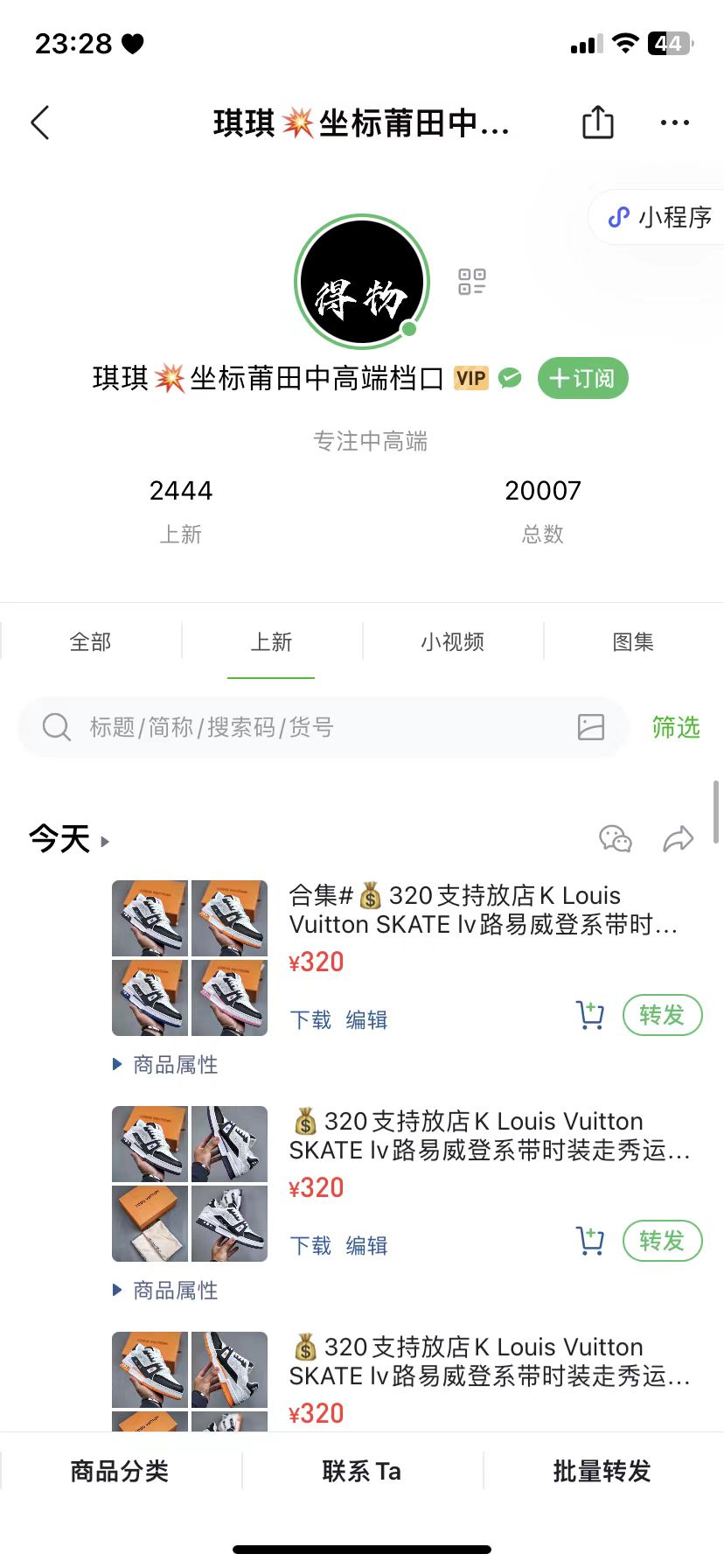Switch to the 全部 tab

(91, 642)
